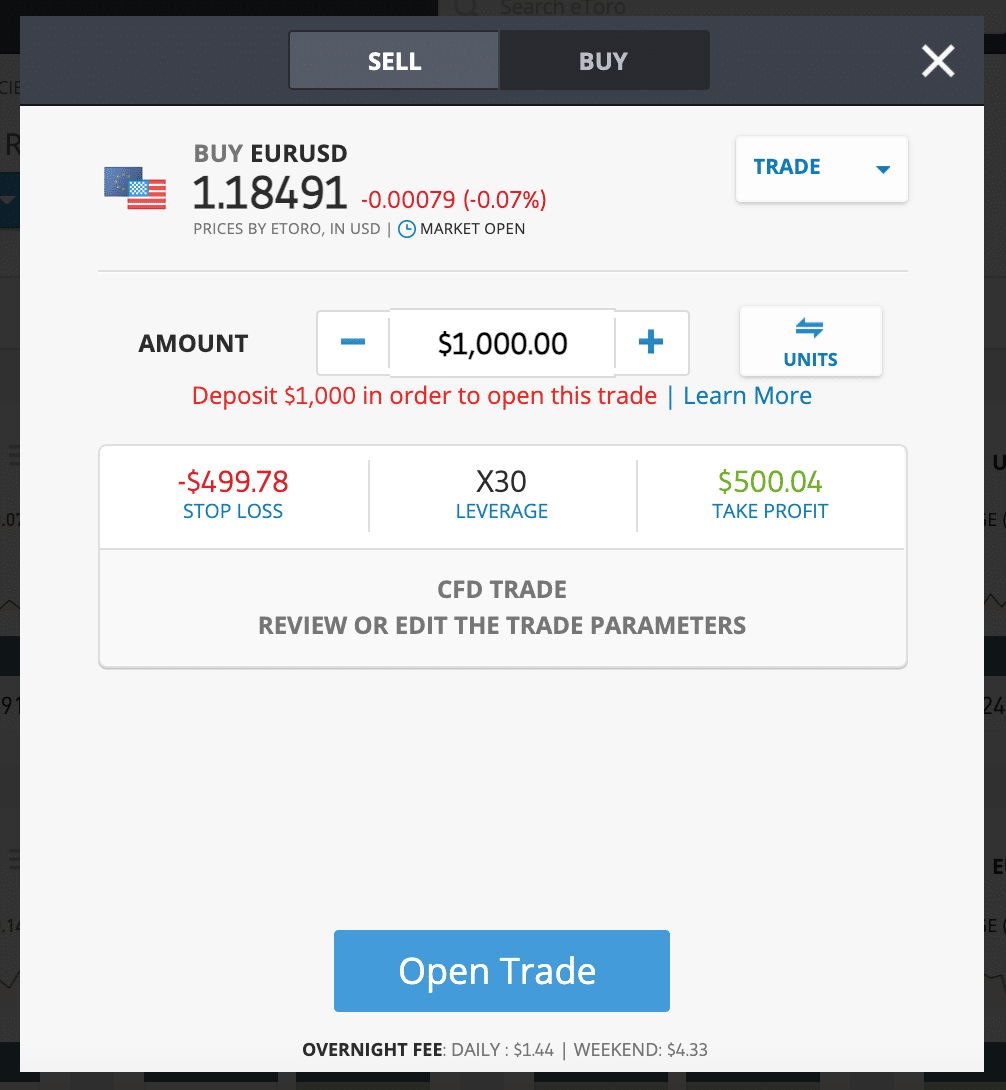The width and height of the screenshot is (1006, 1090).
Task: Switch the order mode using the SELL toggle
Action: pyautogui.click(x=393, y=60)
